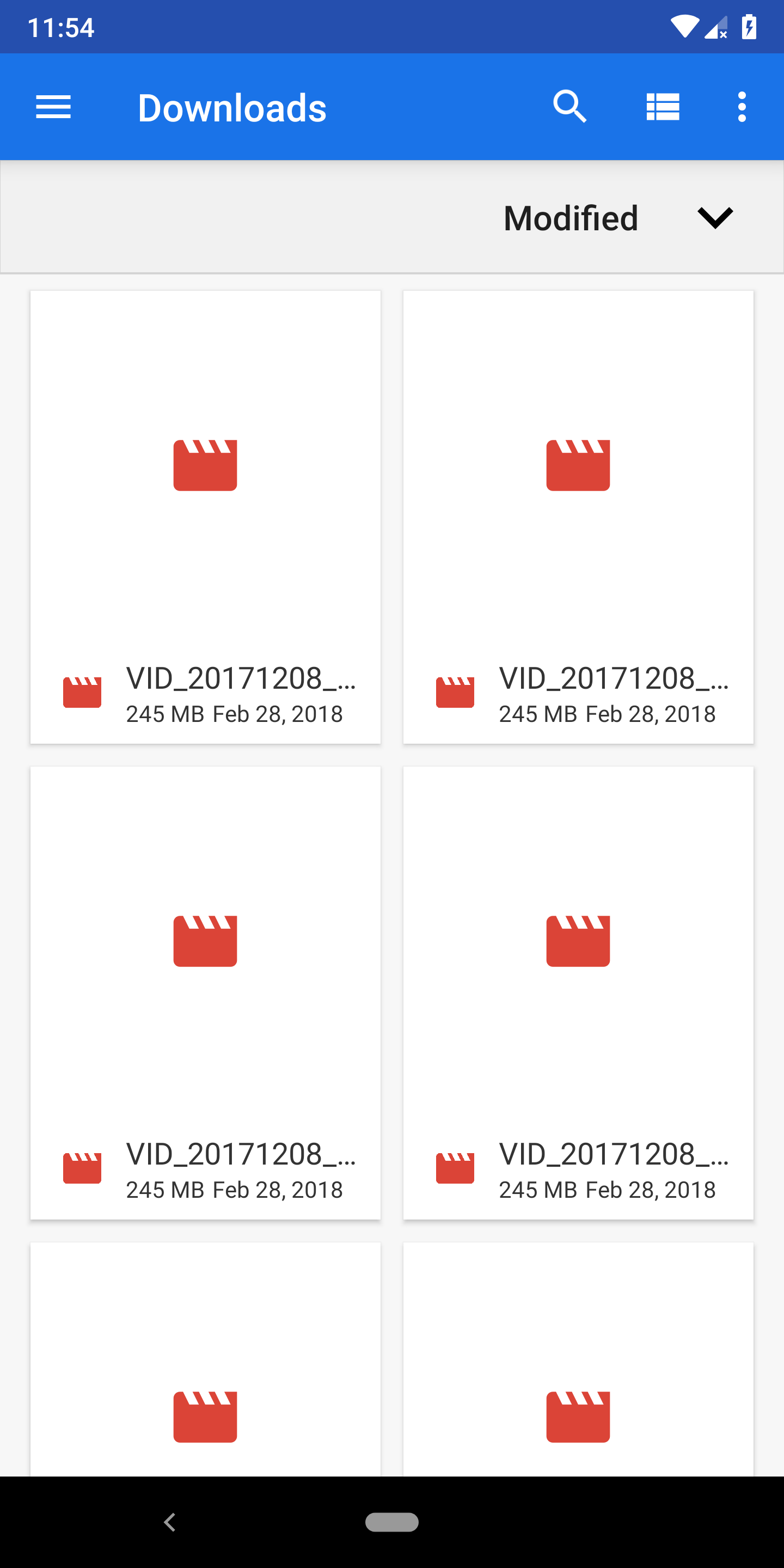Select the Modified sort header
784x1568 pixels.
pyautogui.click(x=571, y=218)
